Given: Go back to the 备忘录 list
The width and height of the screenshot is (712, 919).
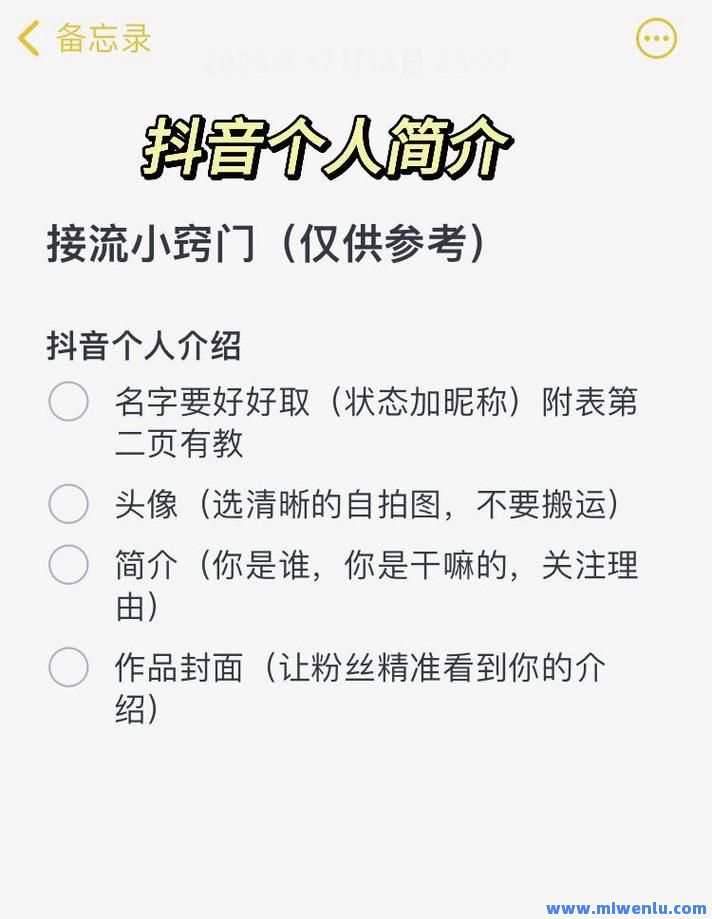Looking at the screenshot, I should [84, 39].
